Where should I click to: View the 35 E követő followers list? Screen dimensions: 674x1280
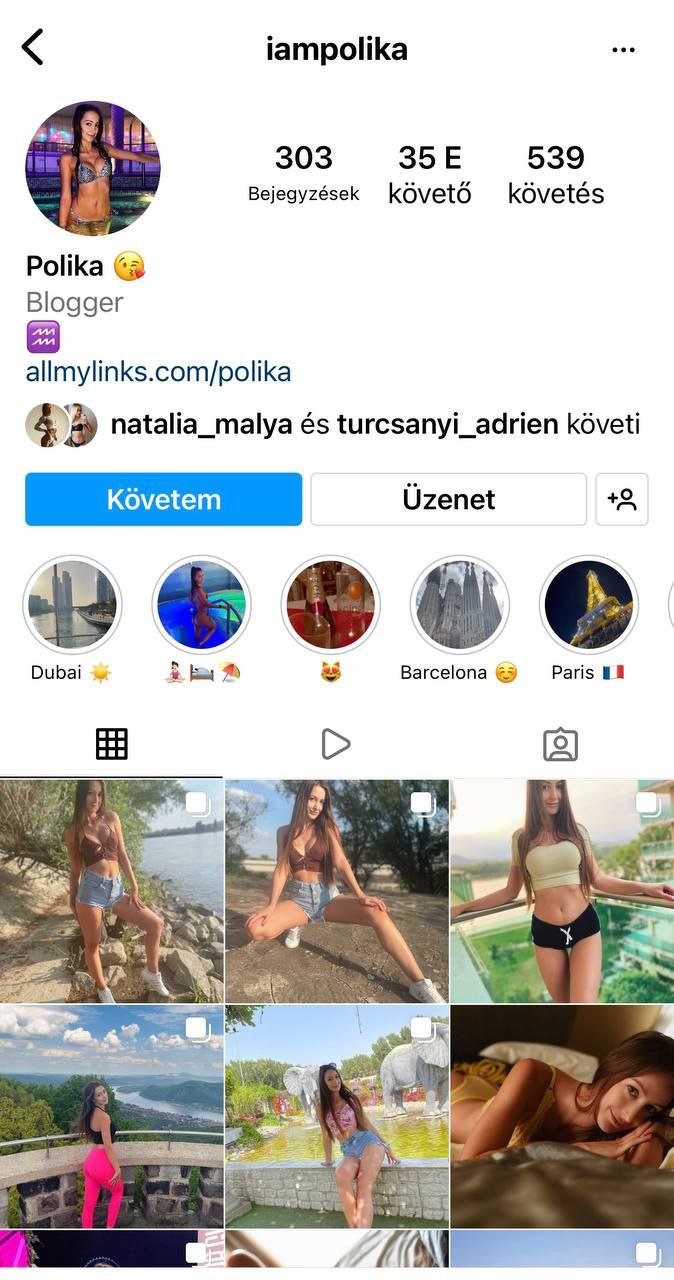click(429, 174)
